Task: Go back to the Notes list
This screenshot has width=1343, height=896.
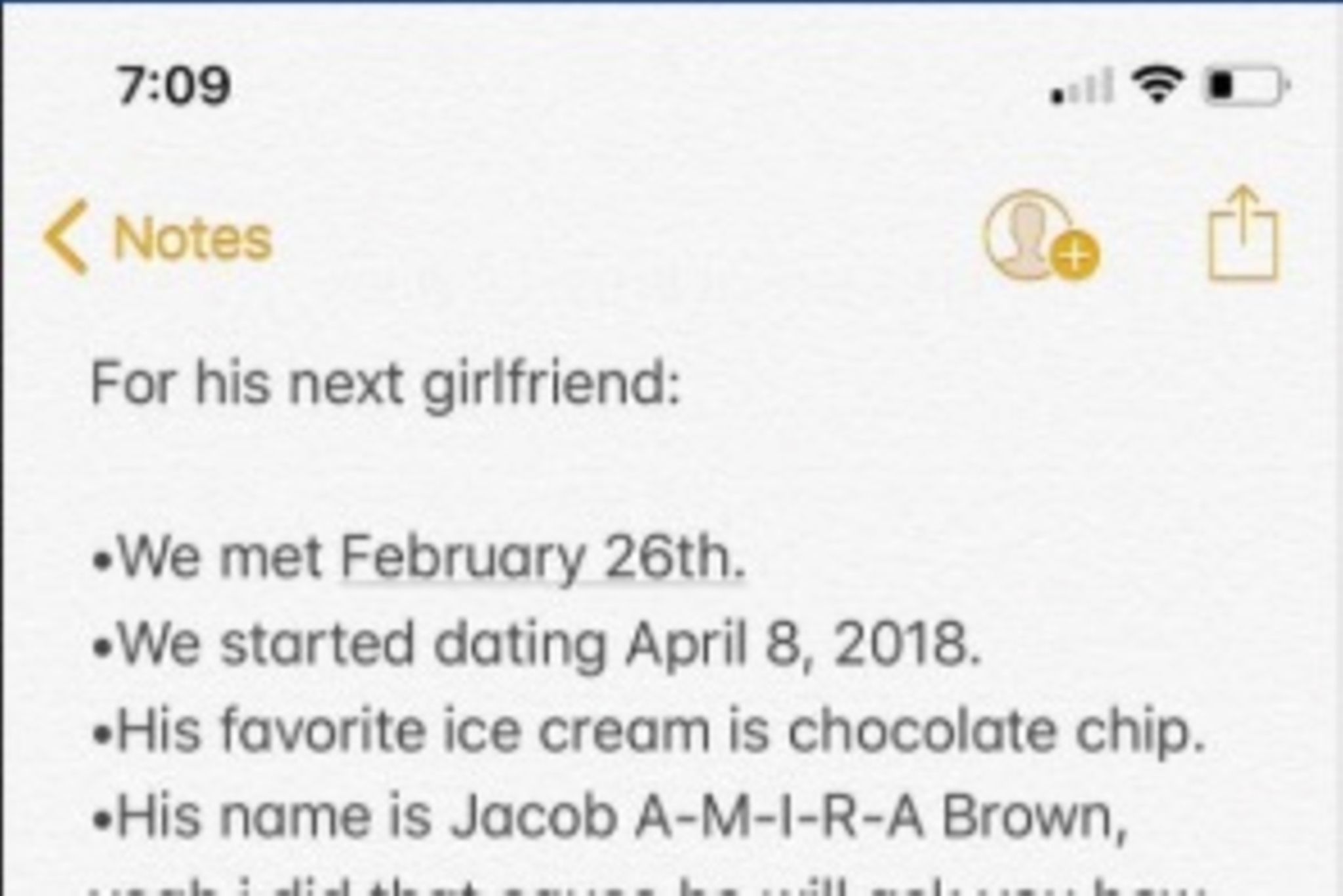Action: [157, 239]
